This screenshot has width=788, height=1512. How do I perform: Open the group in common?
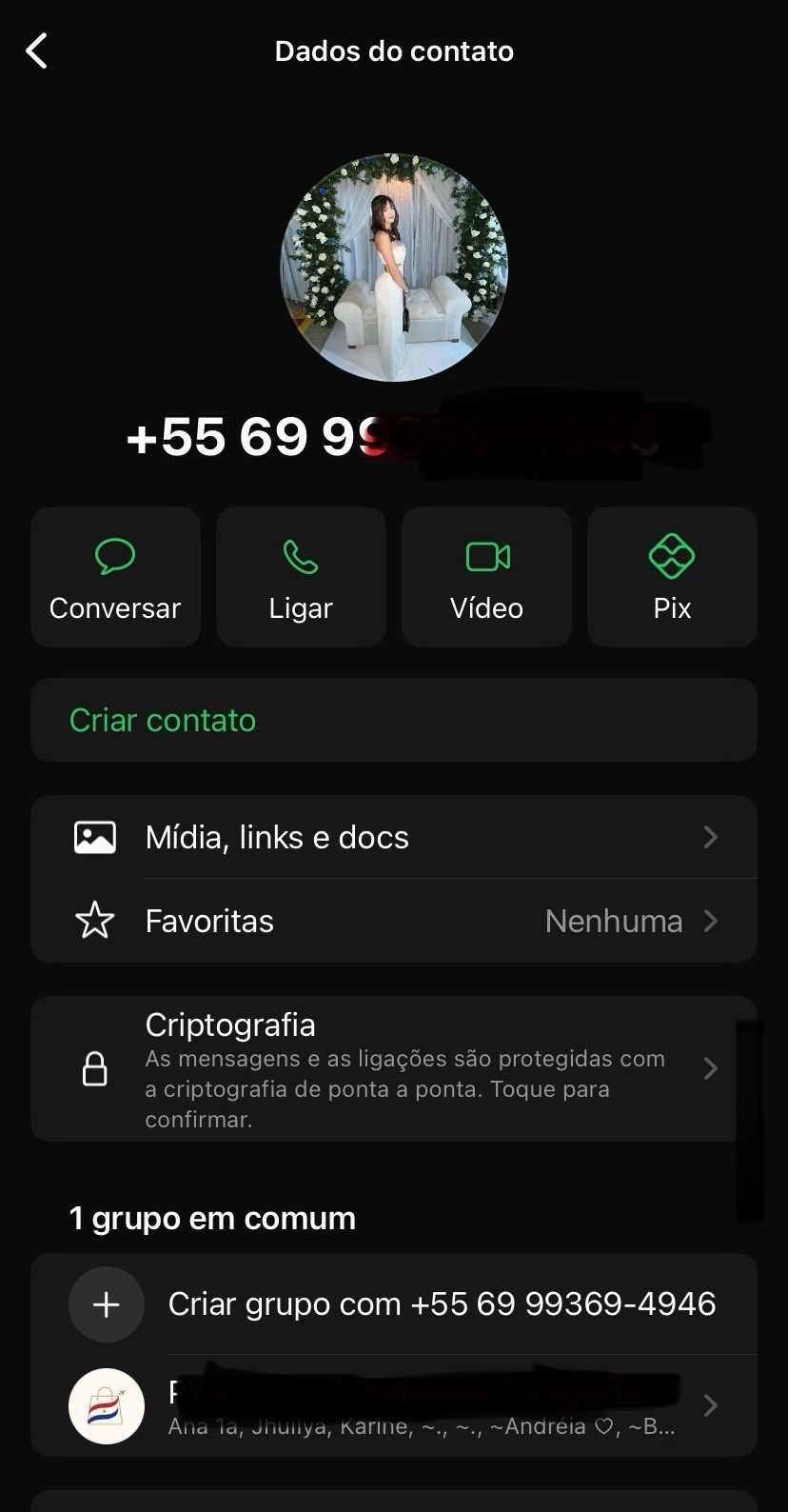tap(394, 1405)
